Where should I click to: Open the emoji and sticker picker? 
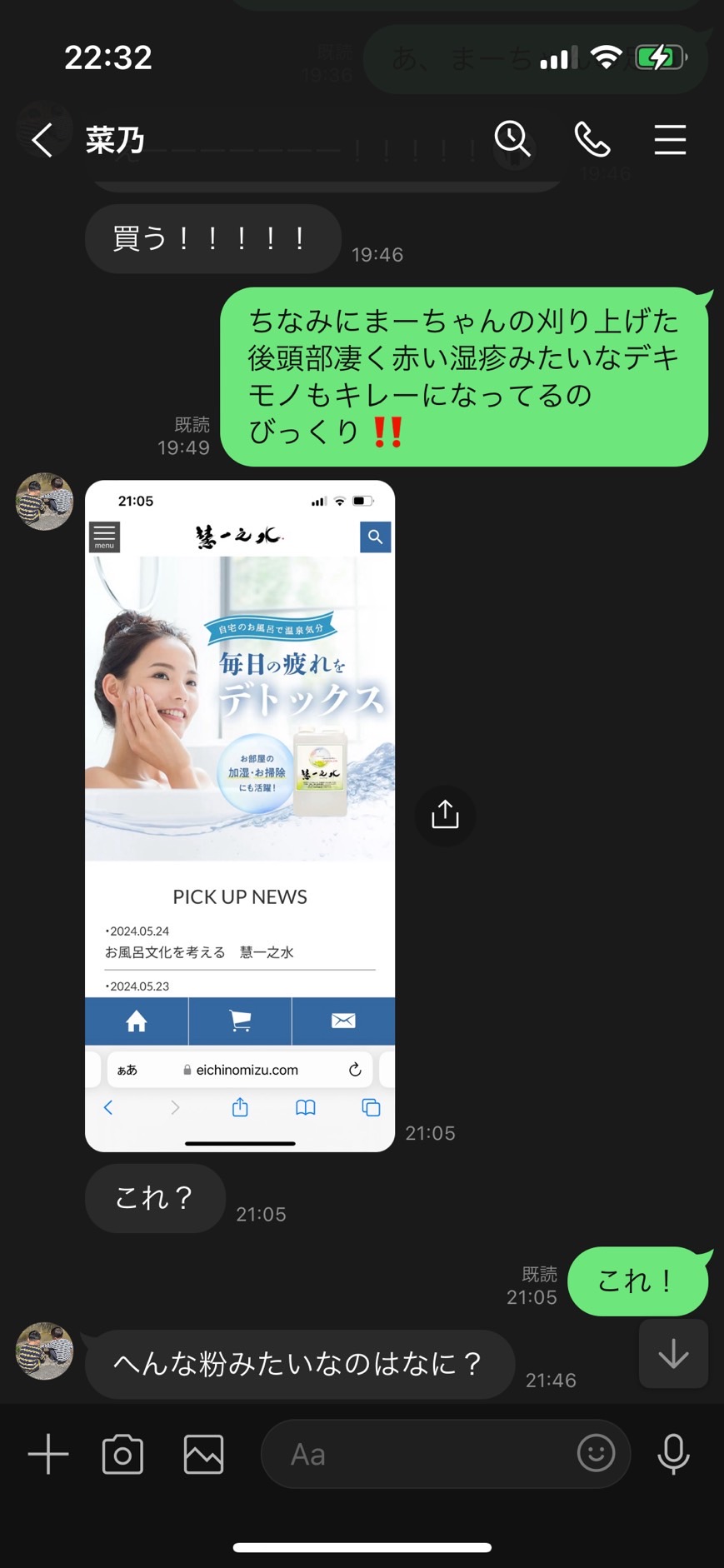(596, 1454)
